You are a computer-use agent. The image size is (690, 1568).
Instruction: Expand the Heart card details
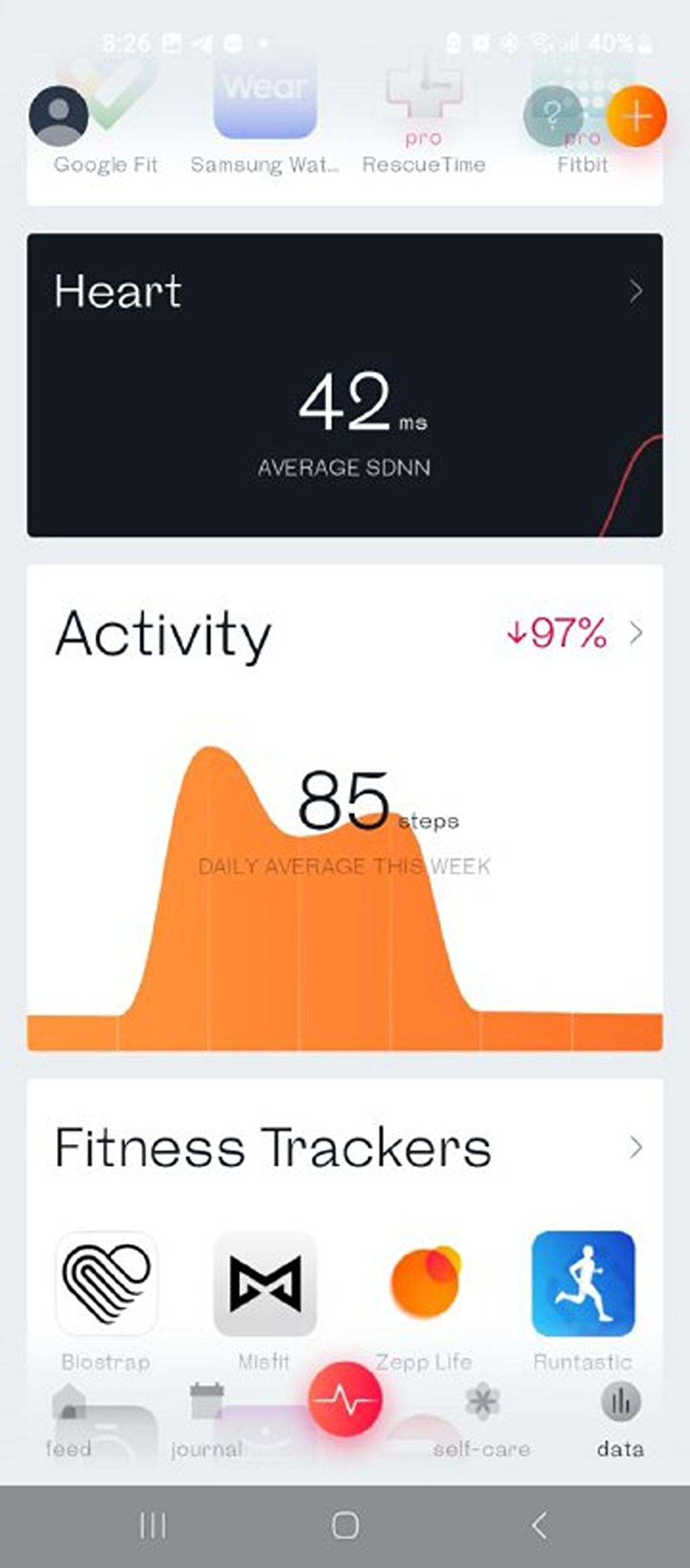(x=635, y=290)
